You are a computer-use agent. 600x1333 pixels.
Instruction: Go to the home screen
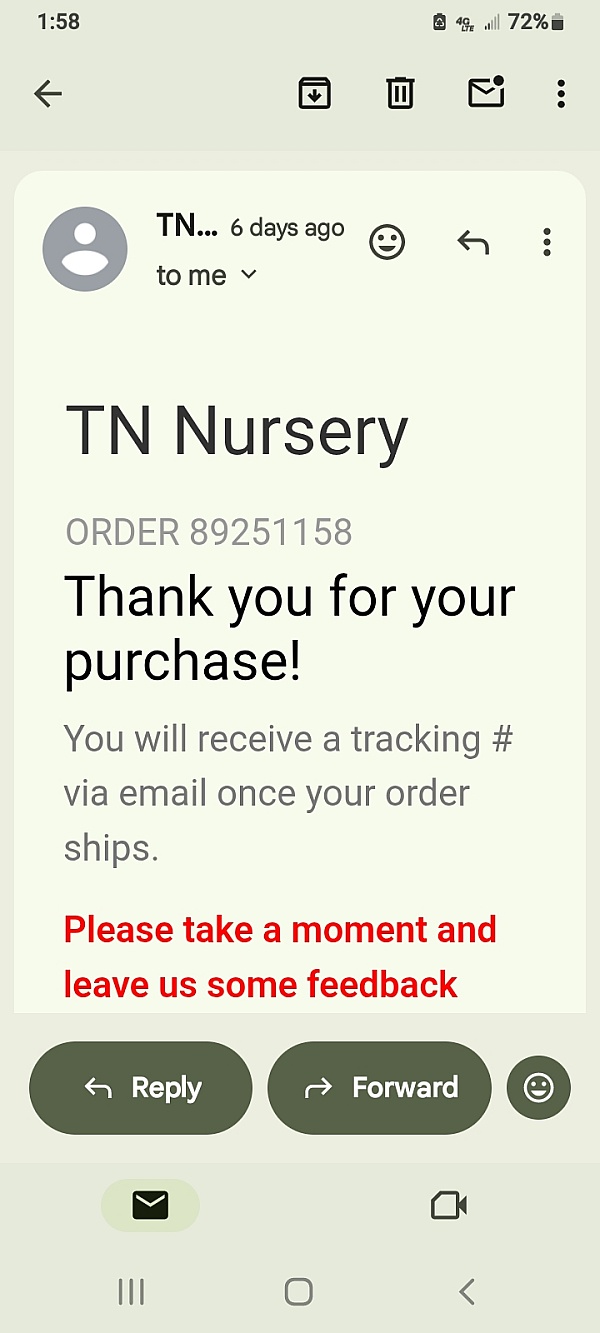(299, 1292)
